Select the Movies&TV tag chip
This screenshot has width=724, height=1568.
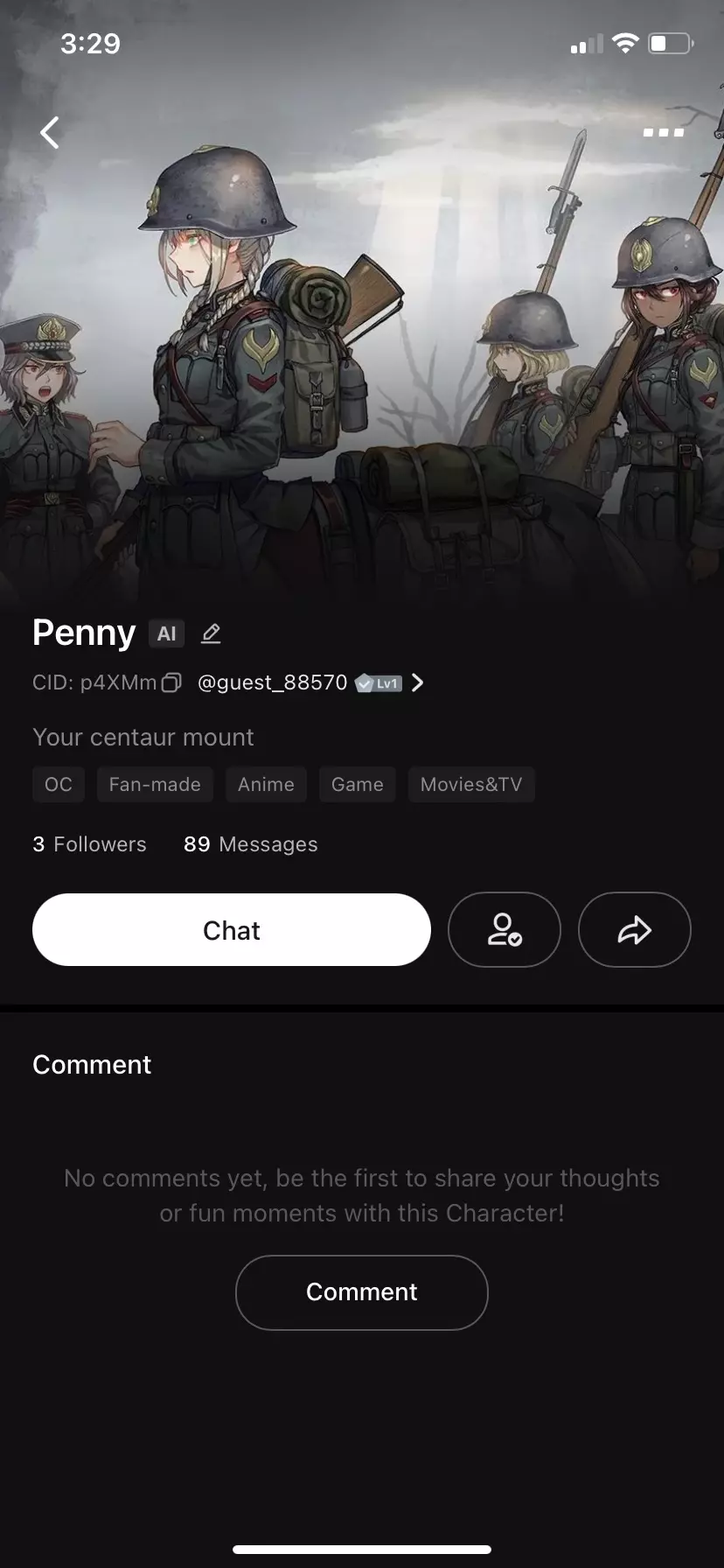click(470, 784)
